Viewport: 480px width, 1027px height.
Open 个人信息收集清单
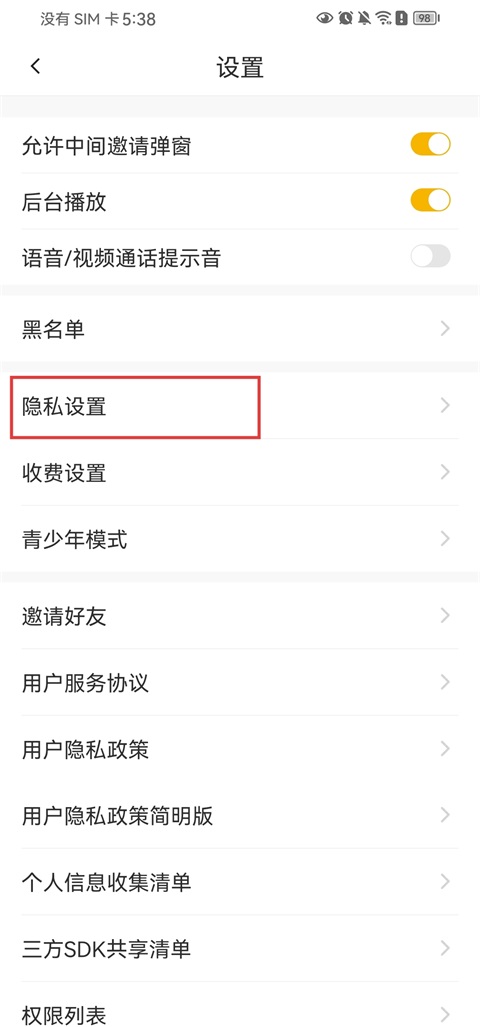point(240,882)
